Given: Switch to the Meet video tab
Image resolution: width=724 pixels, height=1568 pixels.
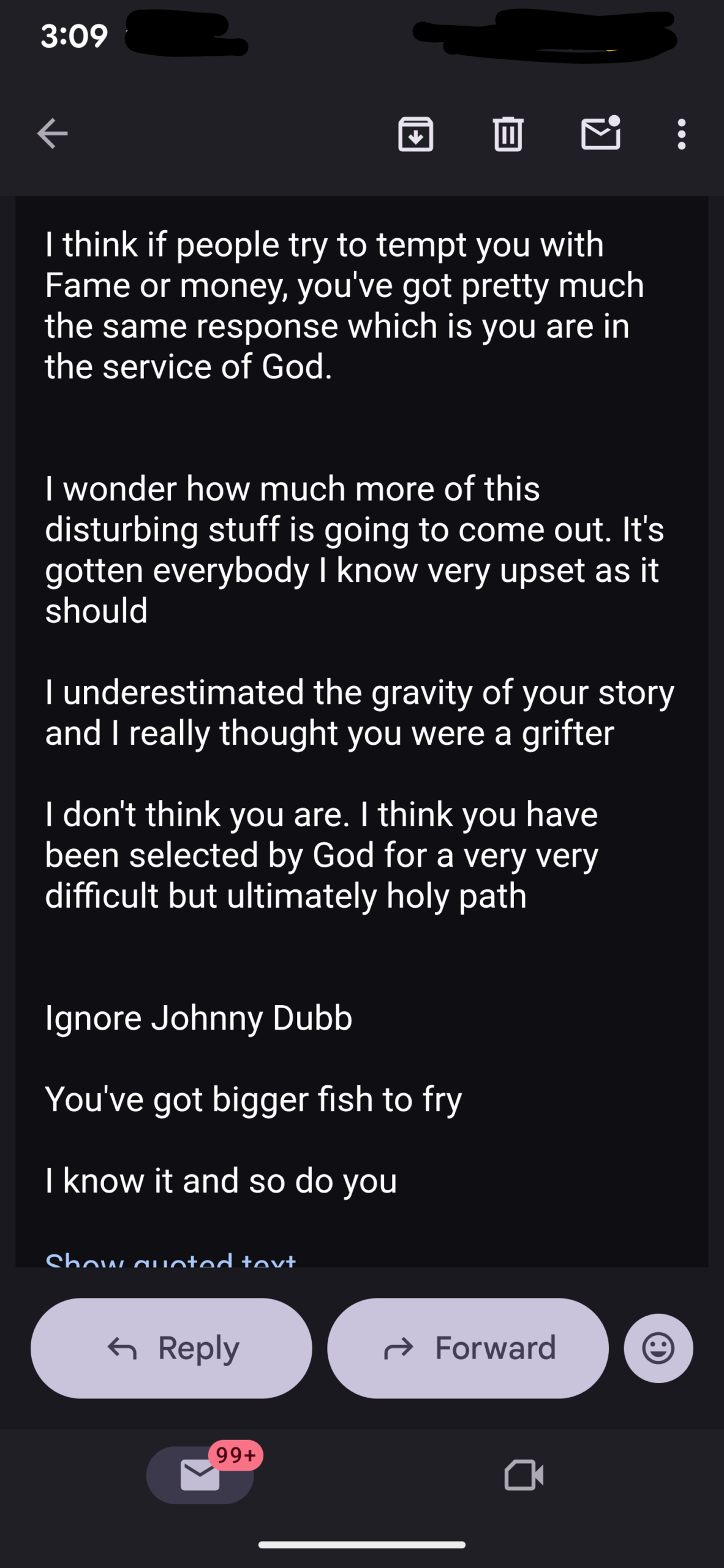Looking at the screenshot, I should pyautogui.click(x=524, y=1475).
